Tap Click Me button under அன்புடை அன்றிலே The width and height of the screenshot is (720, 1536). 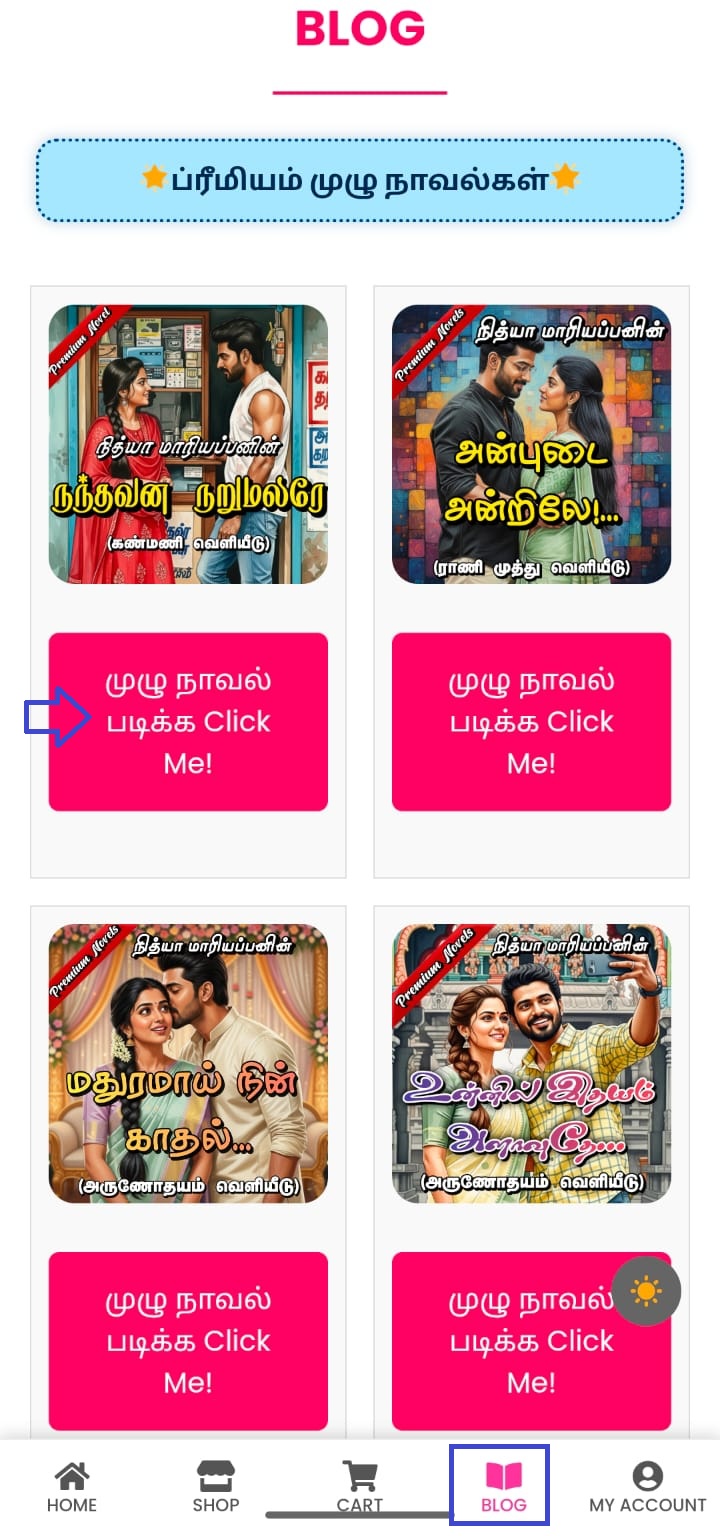tap(531, 721)
